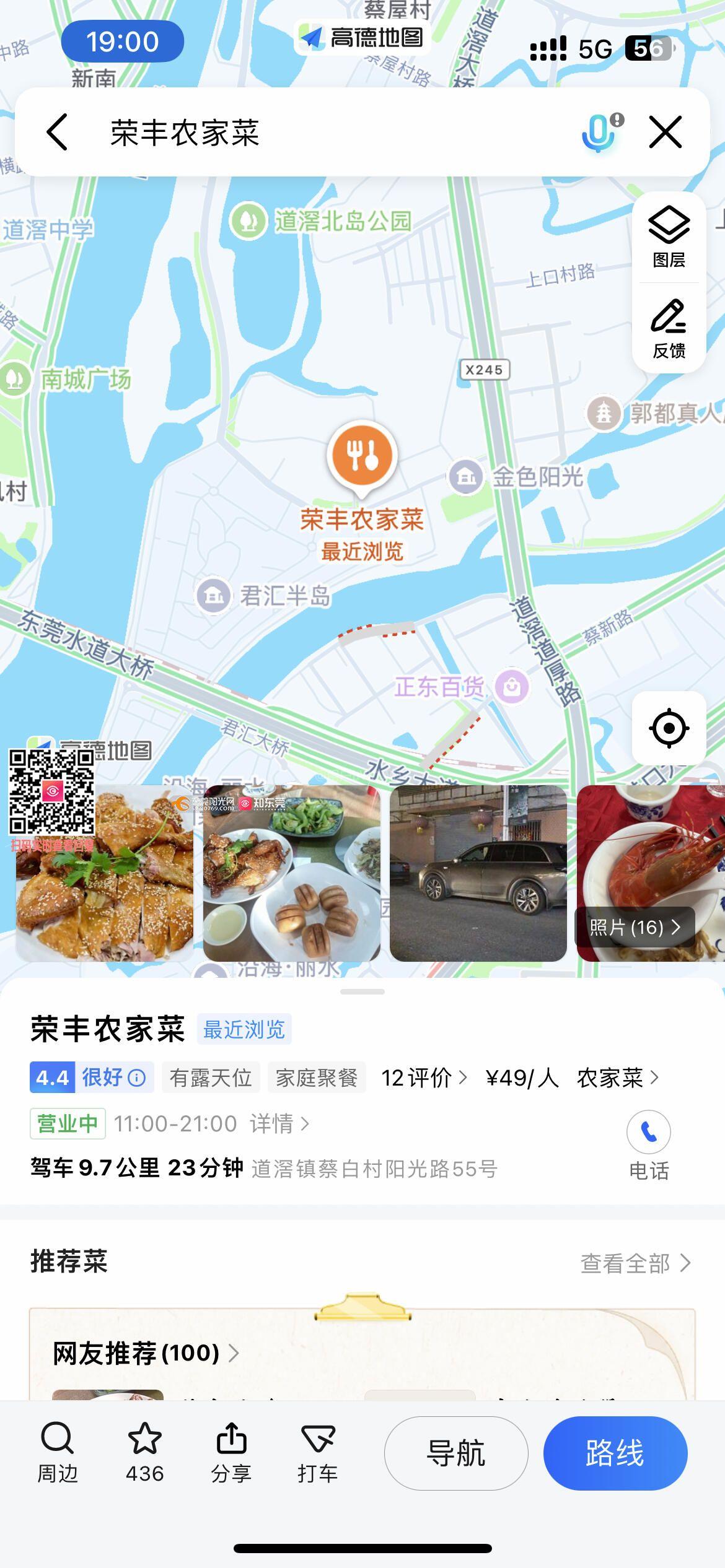
Task: View the parked car photo
Action: point(478,873)
